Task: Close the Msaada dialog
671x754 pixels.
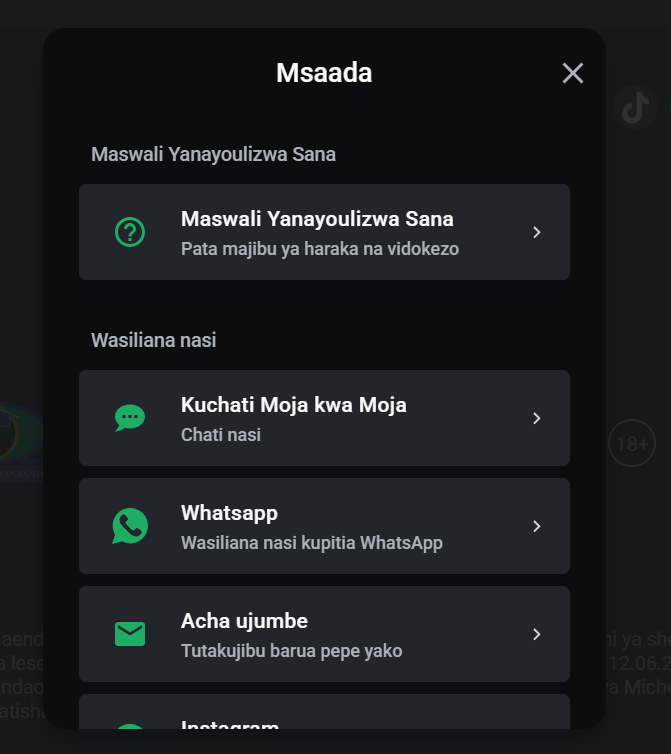Action: (x=572, y=73)
